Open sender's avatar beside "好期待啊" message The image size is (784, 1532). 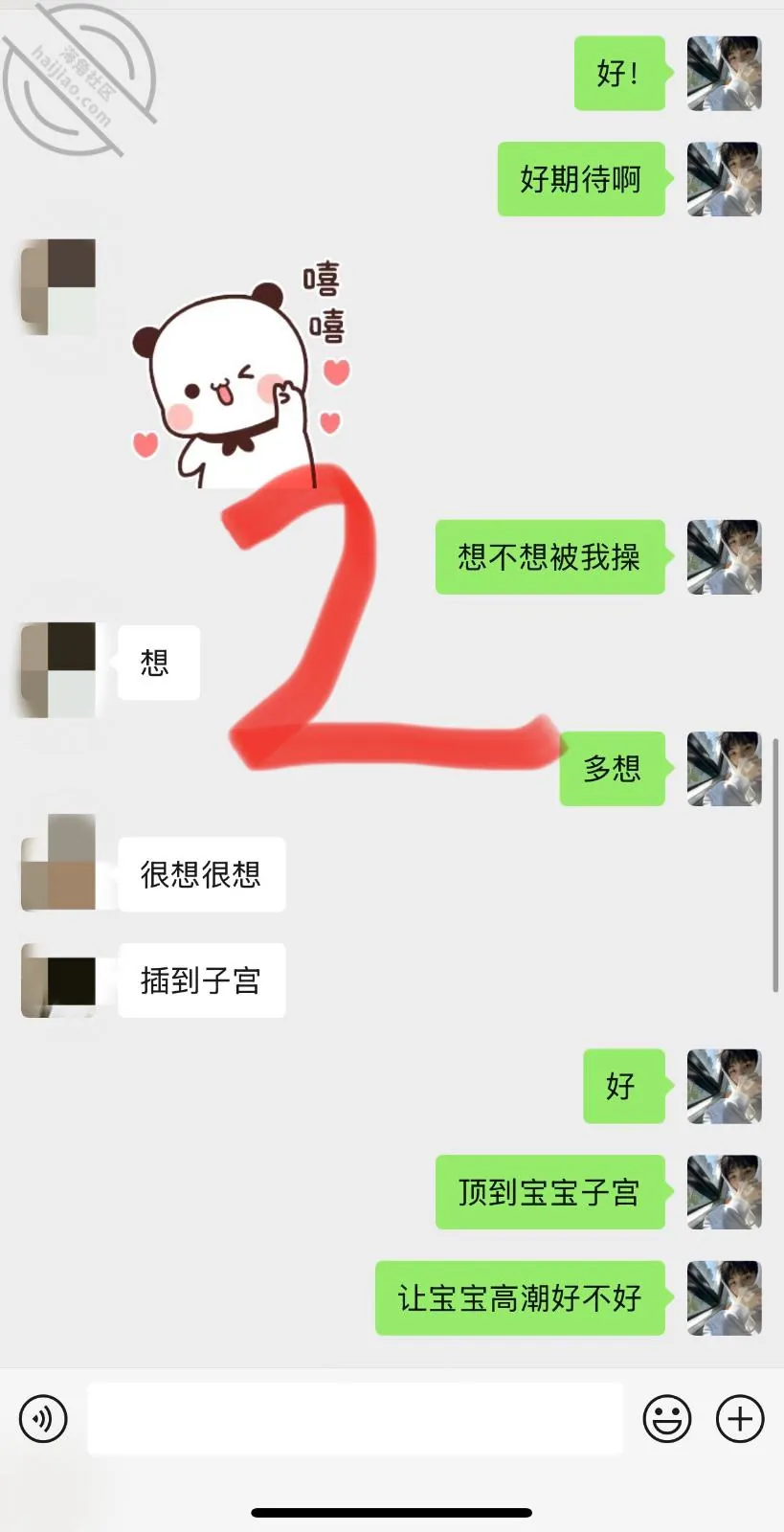pyautogui.click(x=725, y=179)
